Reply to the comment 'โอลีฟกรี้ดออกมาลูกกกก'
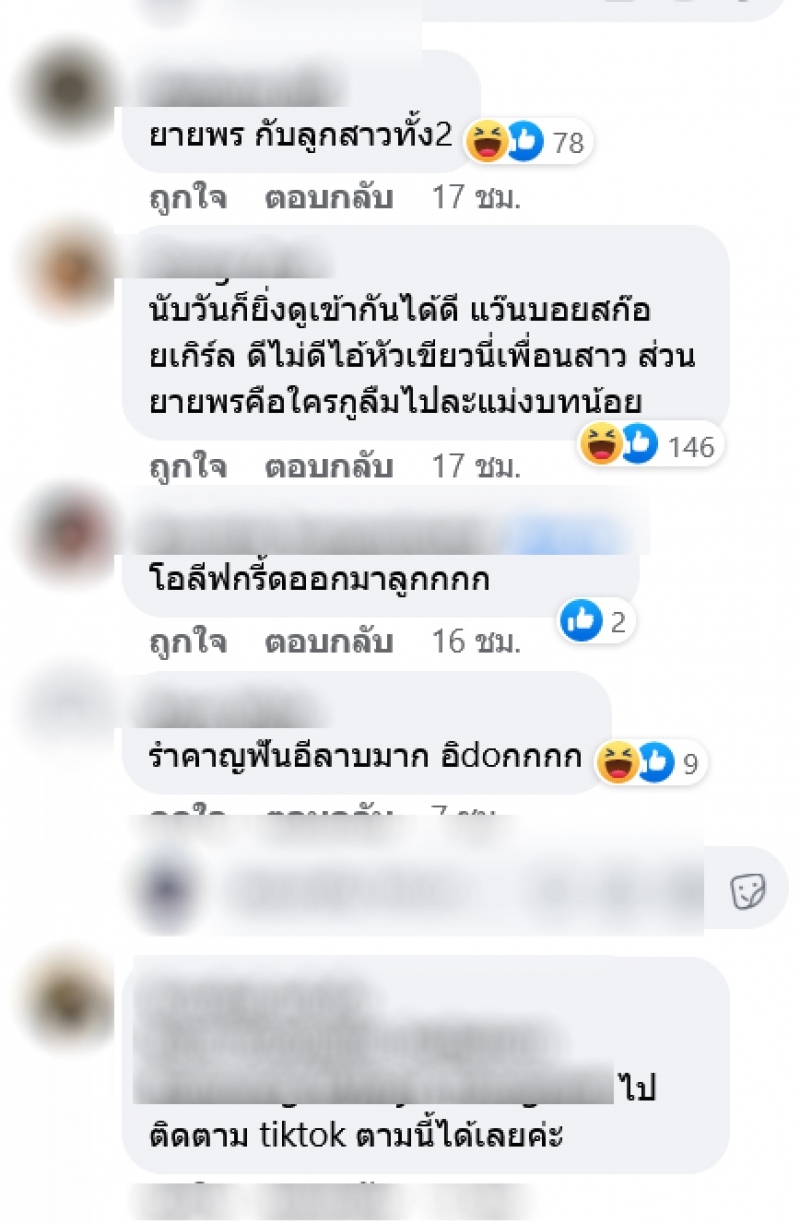800x1224 pixels. 328,642
